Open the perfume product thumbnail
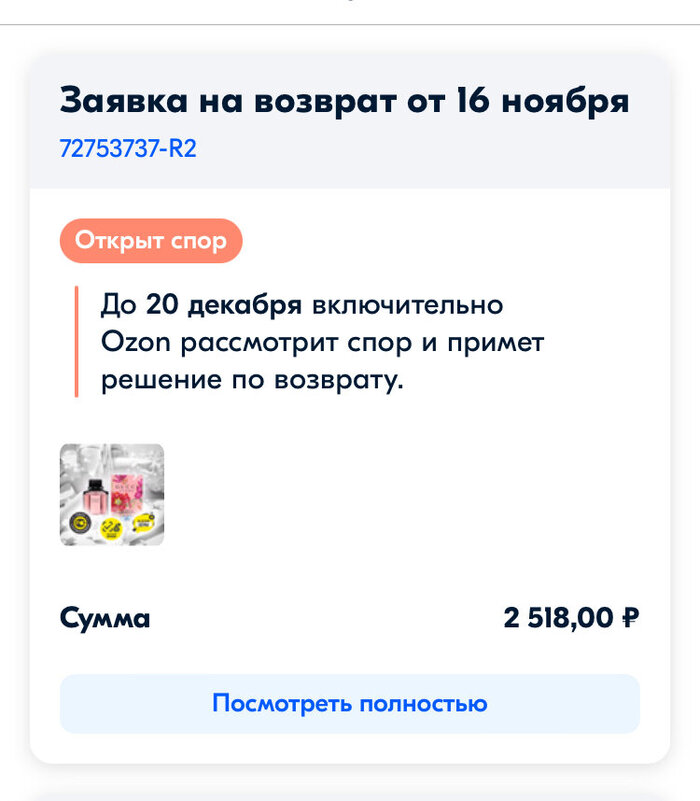This screenshot has width=700, height=801. pos(112,495)
